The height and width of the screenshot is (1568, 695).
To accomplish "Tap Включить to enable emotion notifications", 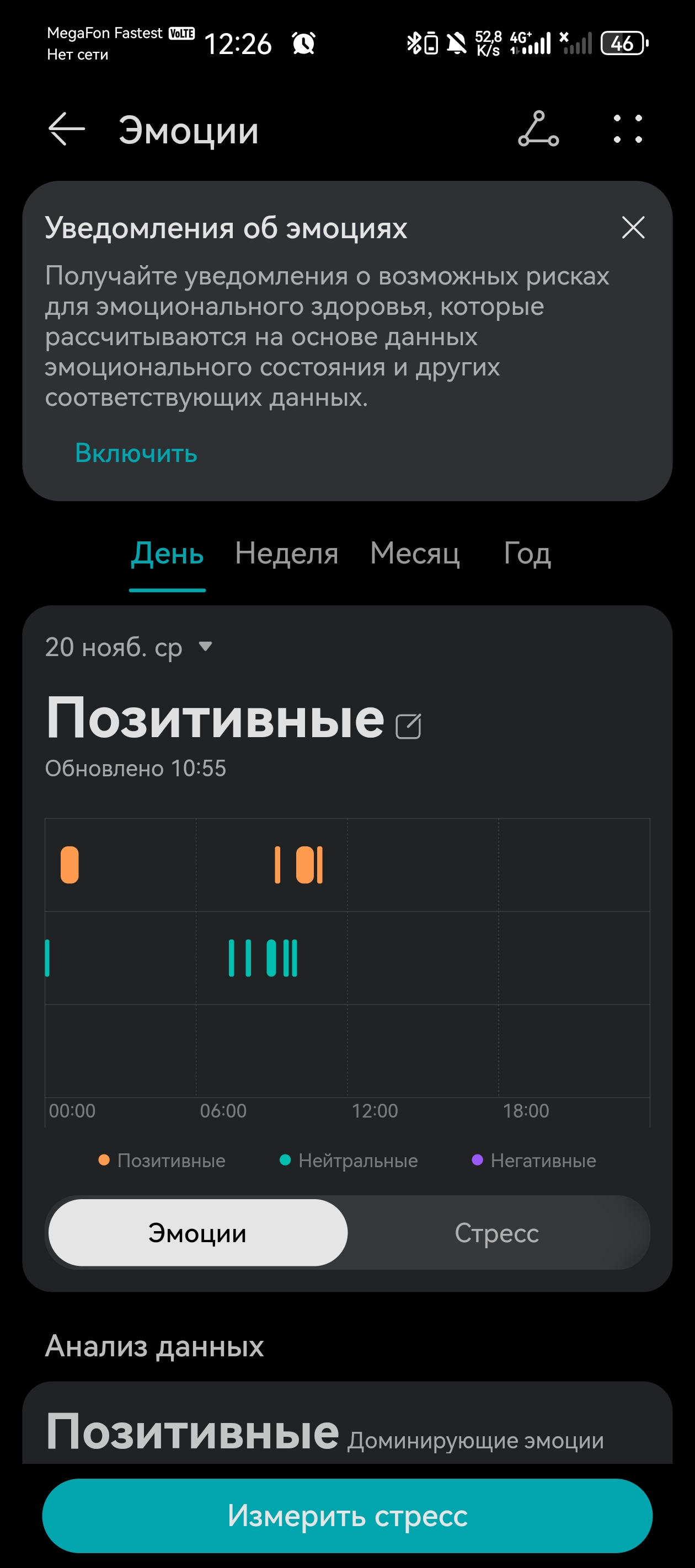I will 136,454.
